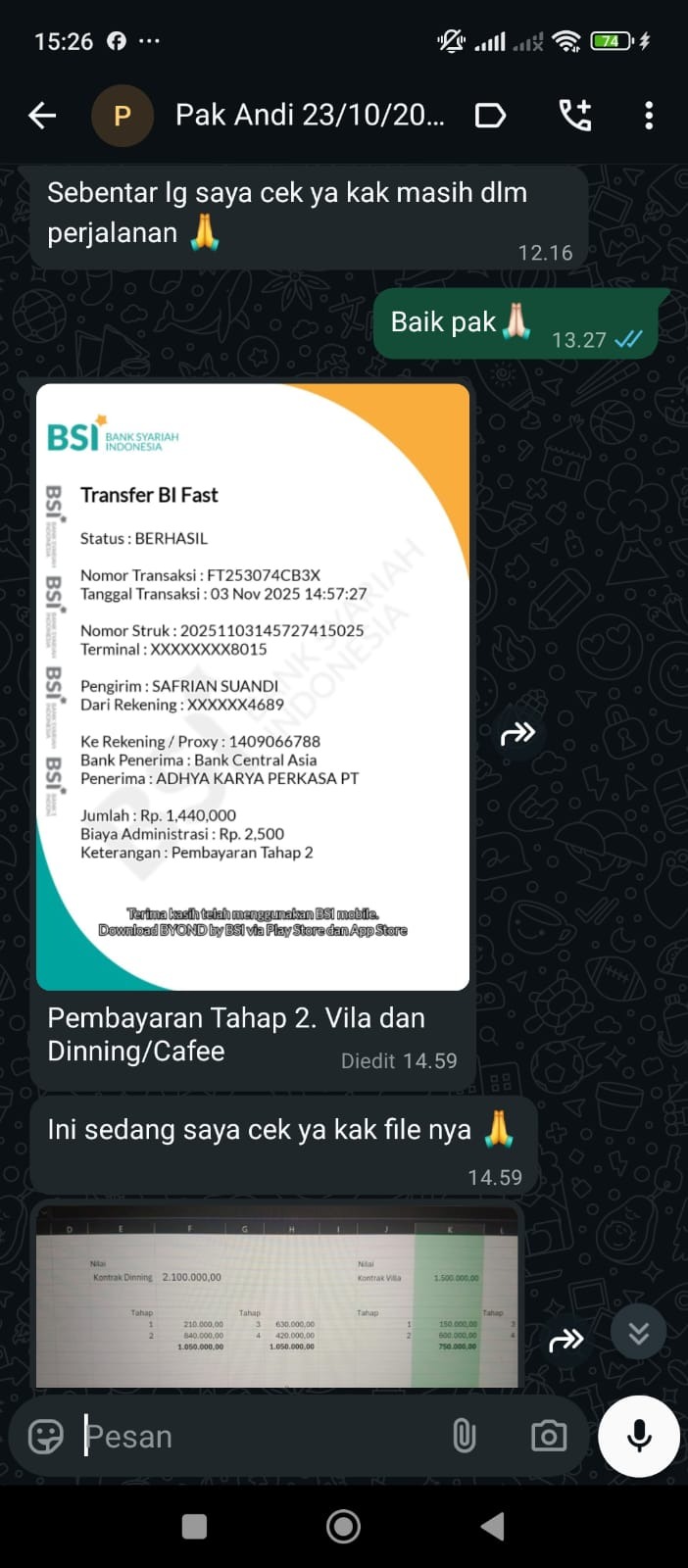Forward the spreadsheet photo
The height and width of the screenshot is (1568, 688).
click(x=566, y=1340)
